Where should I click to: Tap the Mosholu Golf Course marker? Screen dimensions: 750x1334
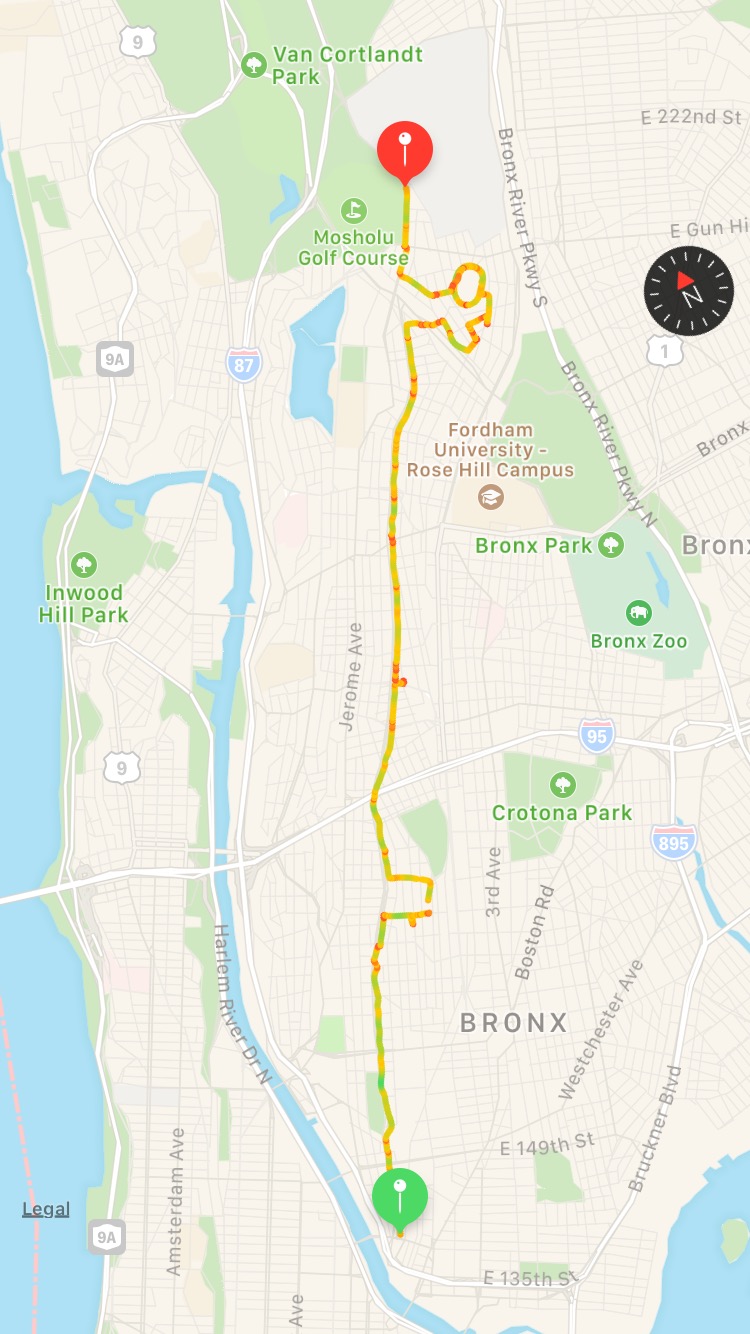click(353, 211)
